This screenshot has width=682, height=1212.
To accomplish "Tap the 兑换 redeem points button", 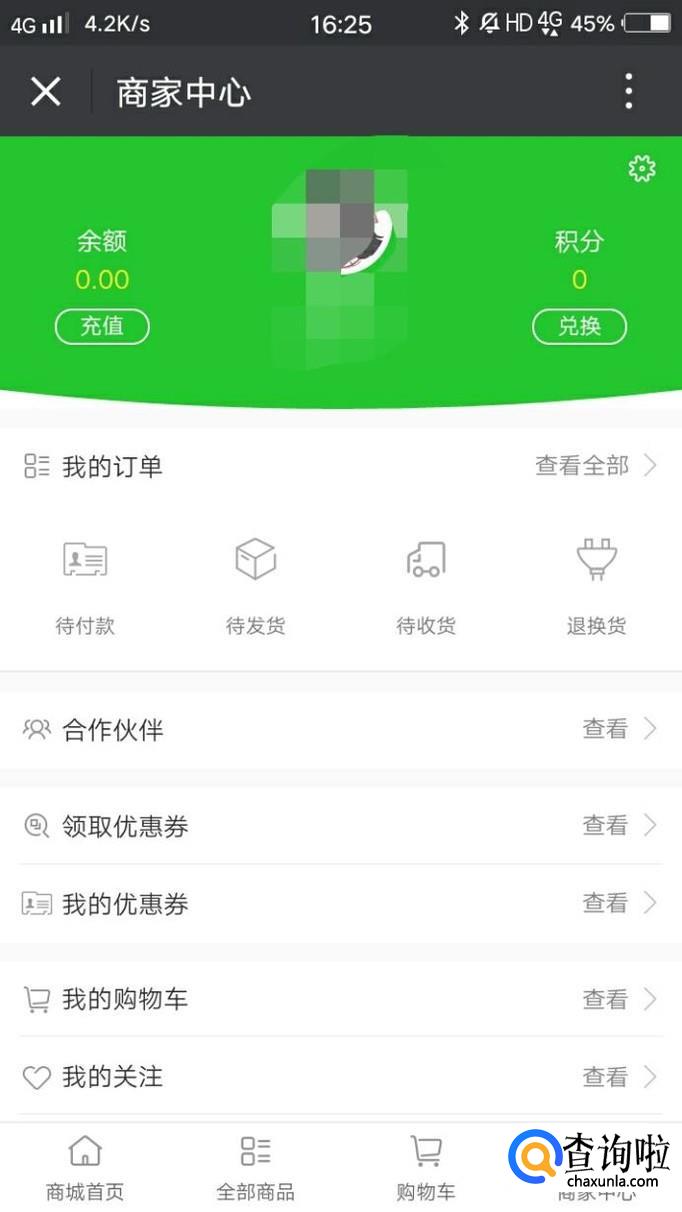I will click(579, 327).
